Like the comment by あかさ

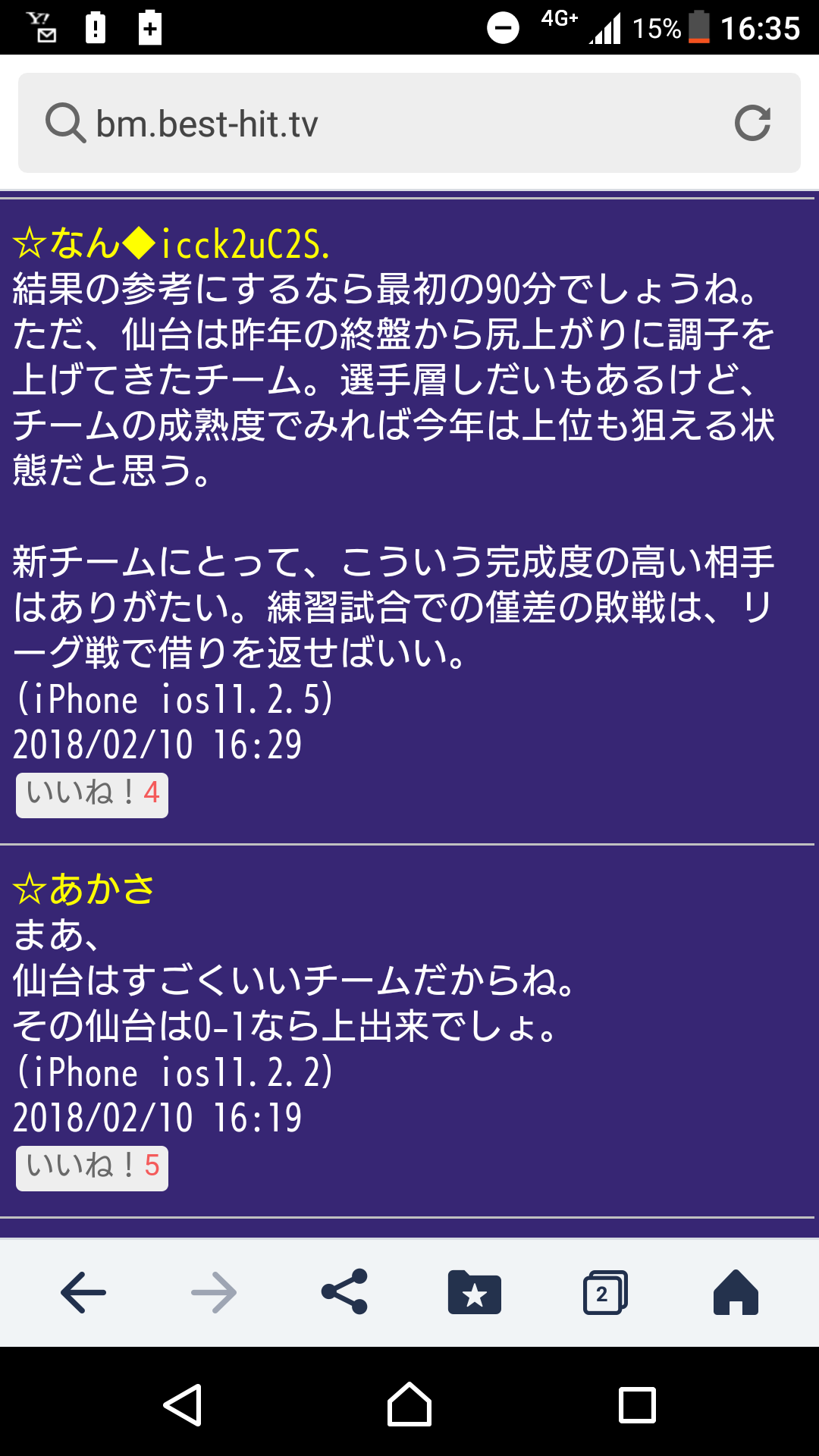(x=92, y=1168)
